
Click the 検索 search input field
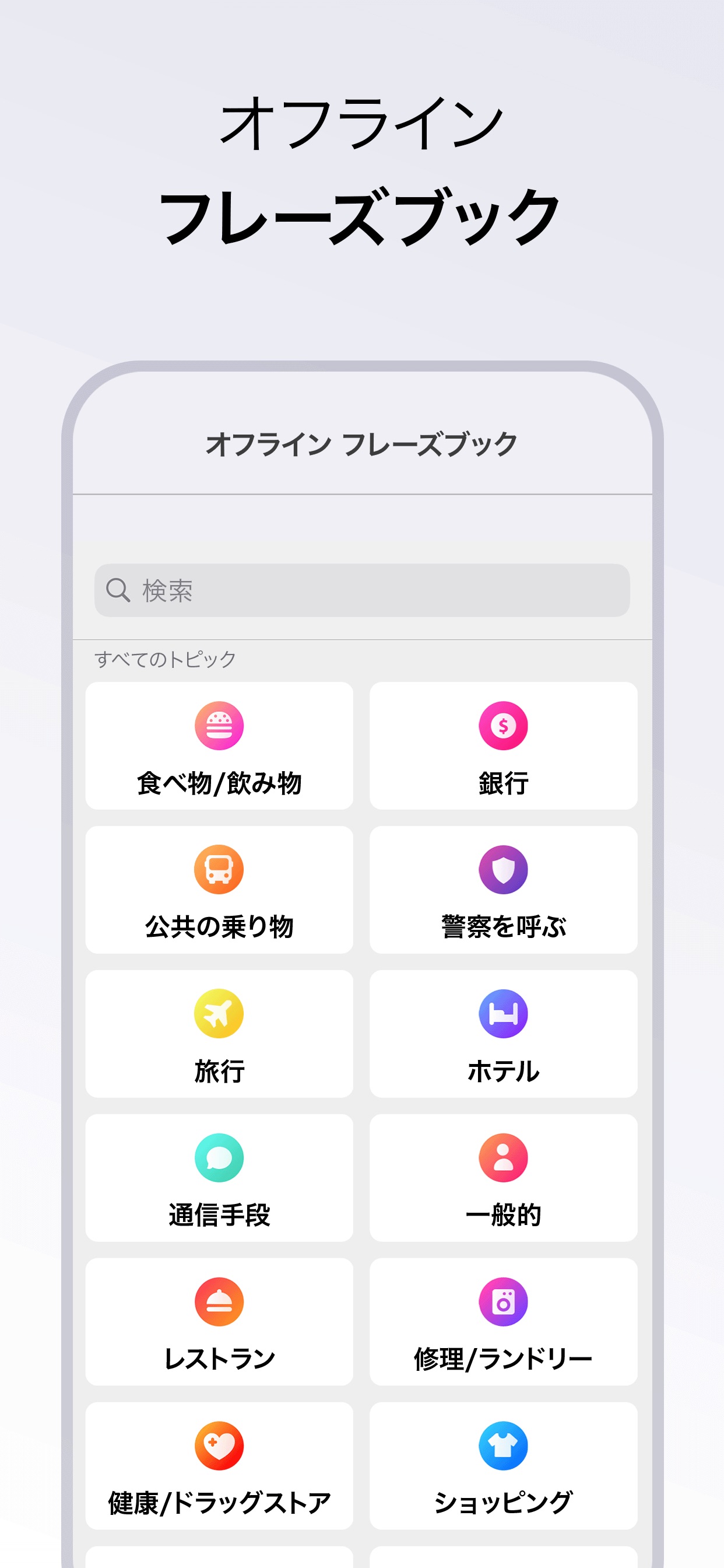(x=361, y=589)
